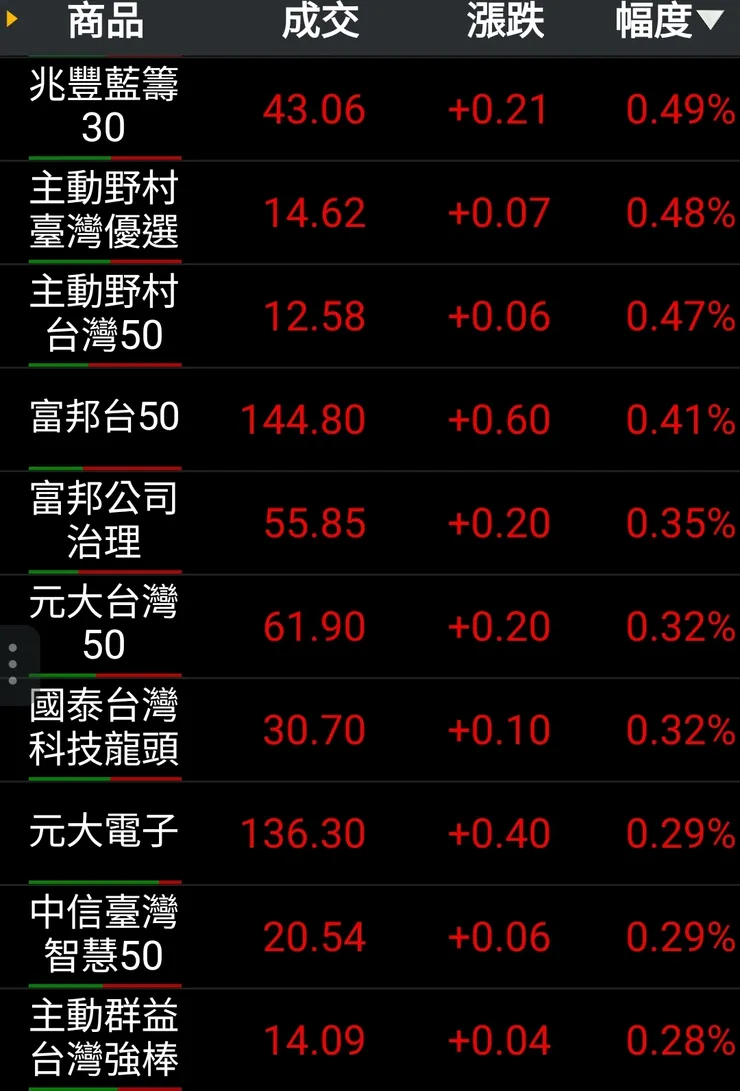This screenshot has height=1091, width=740.
Task: Sort the list by 幅度 column
Action: pos(669,22)
